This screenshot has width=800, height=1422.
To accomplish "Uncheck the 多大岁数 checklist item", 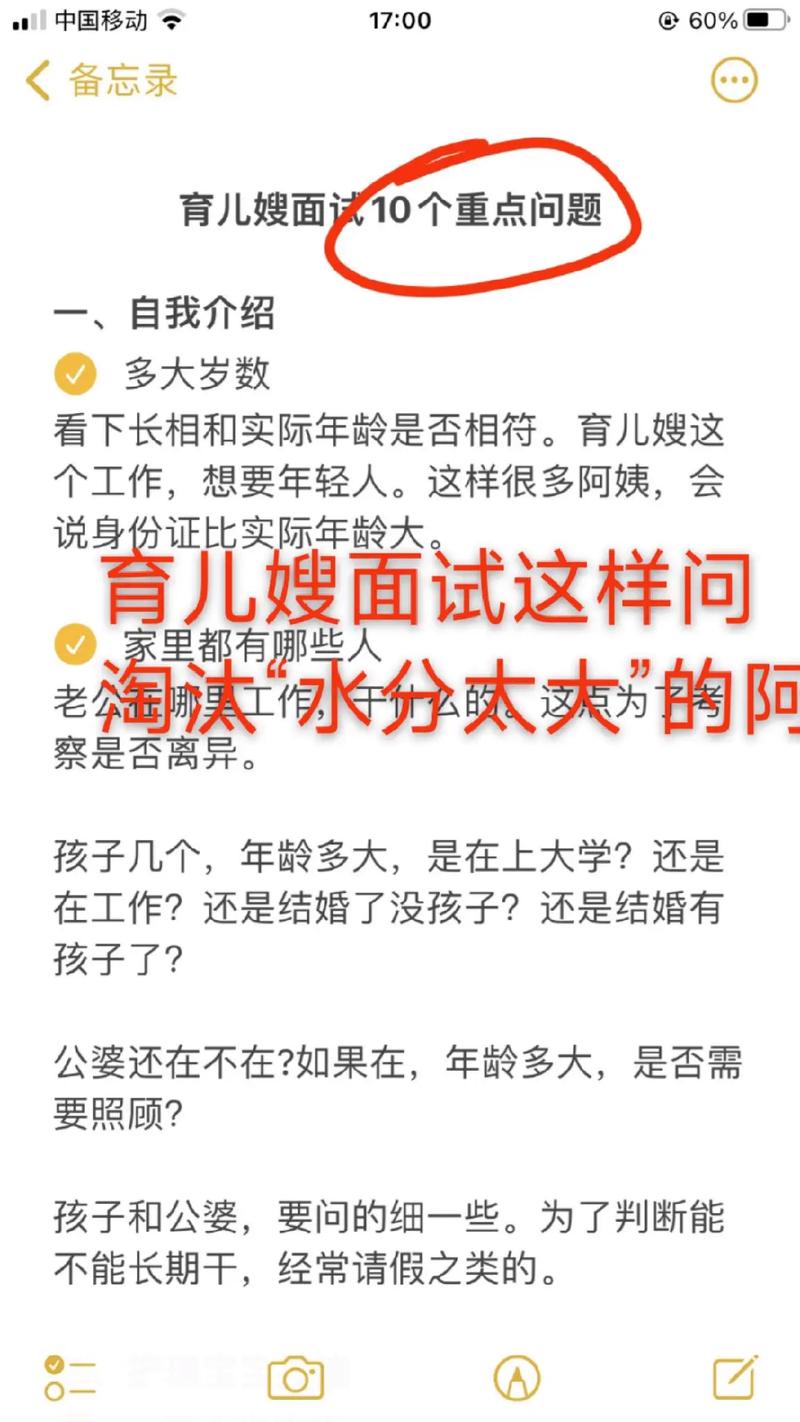I will (x=75, y=374).
